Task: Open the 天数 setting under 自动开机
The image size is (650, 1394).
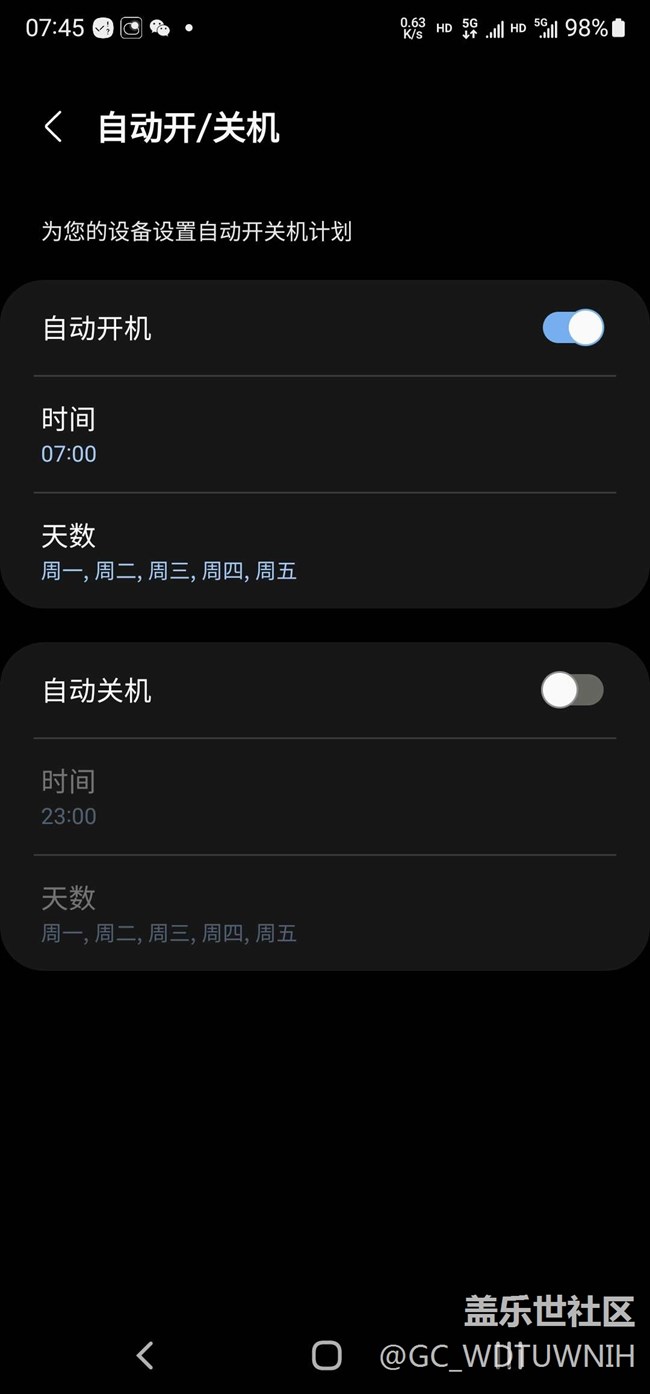Action: (325, 551)
